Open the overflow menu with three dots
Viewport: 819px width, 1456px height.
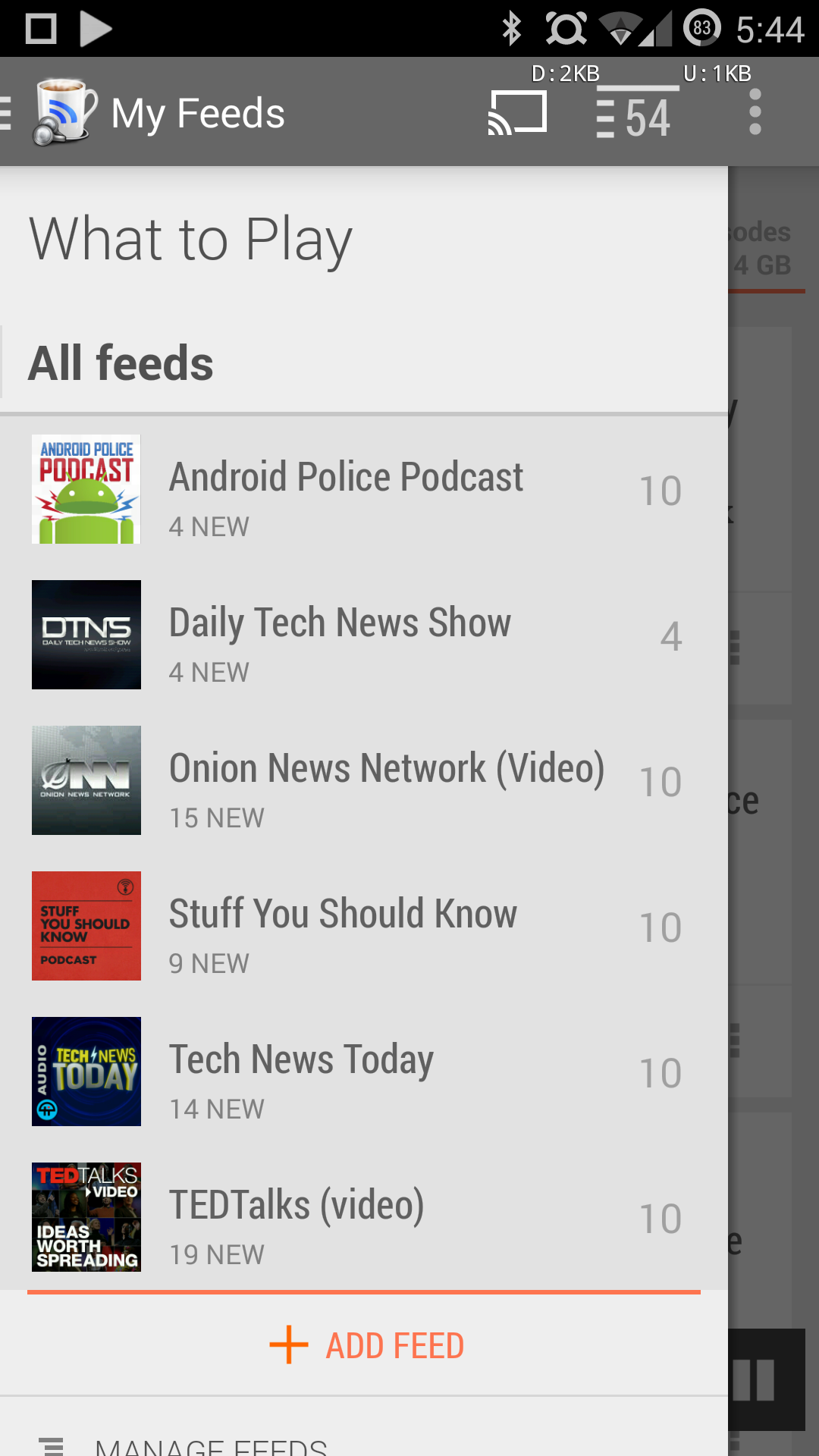[x=755, y=111]
